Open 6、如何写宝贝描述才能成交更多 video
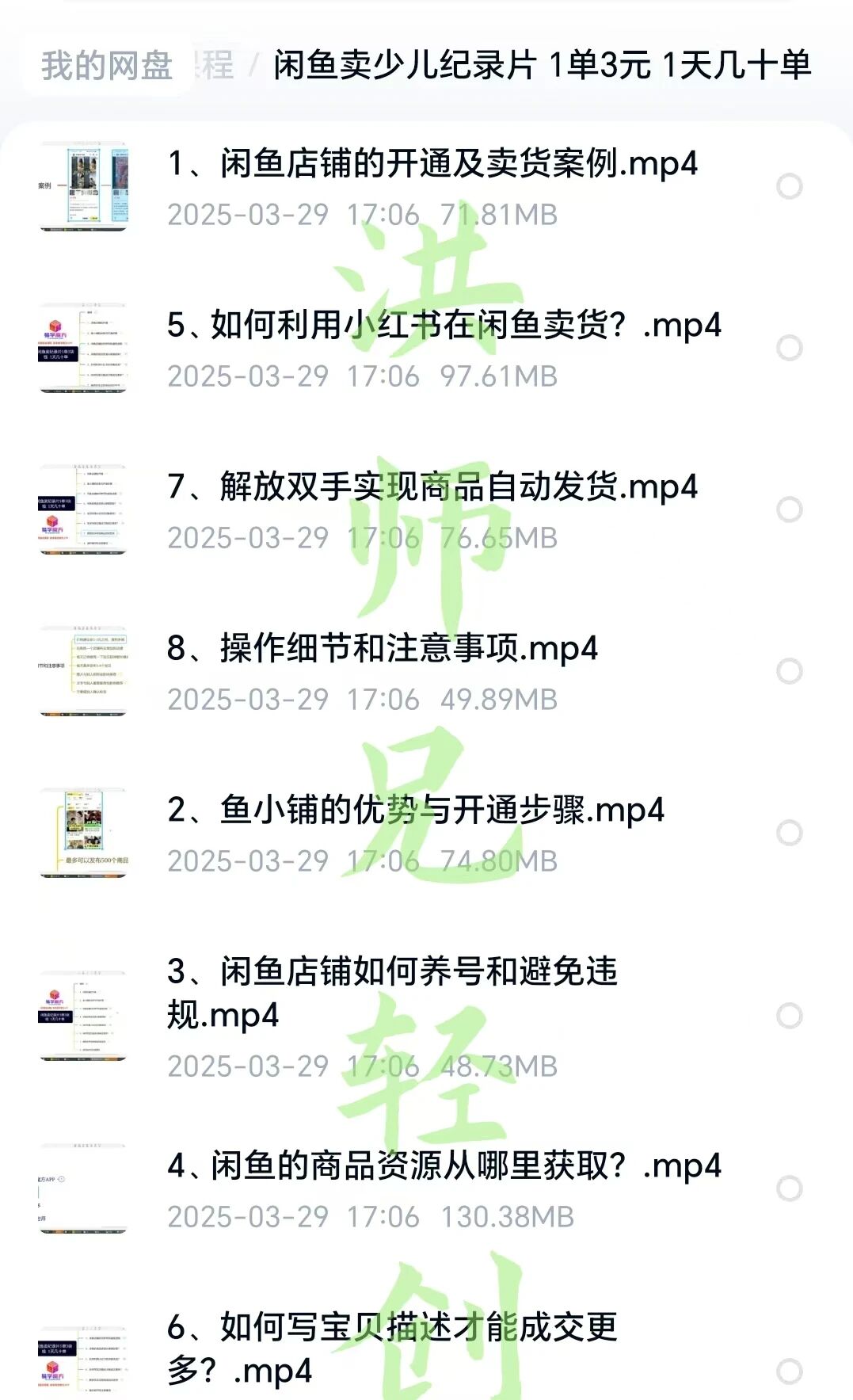This screenshot has height=1400, width=853. tap(392, 1348)
